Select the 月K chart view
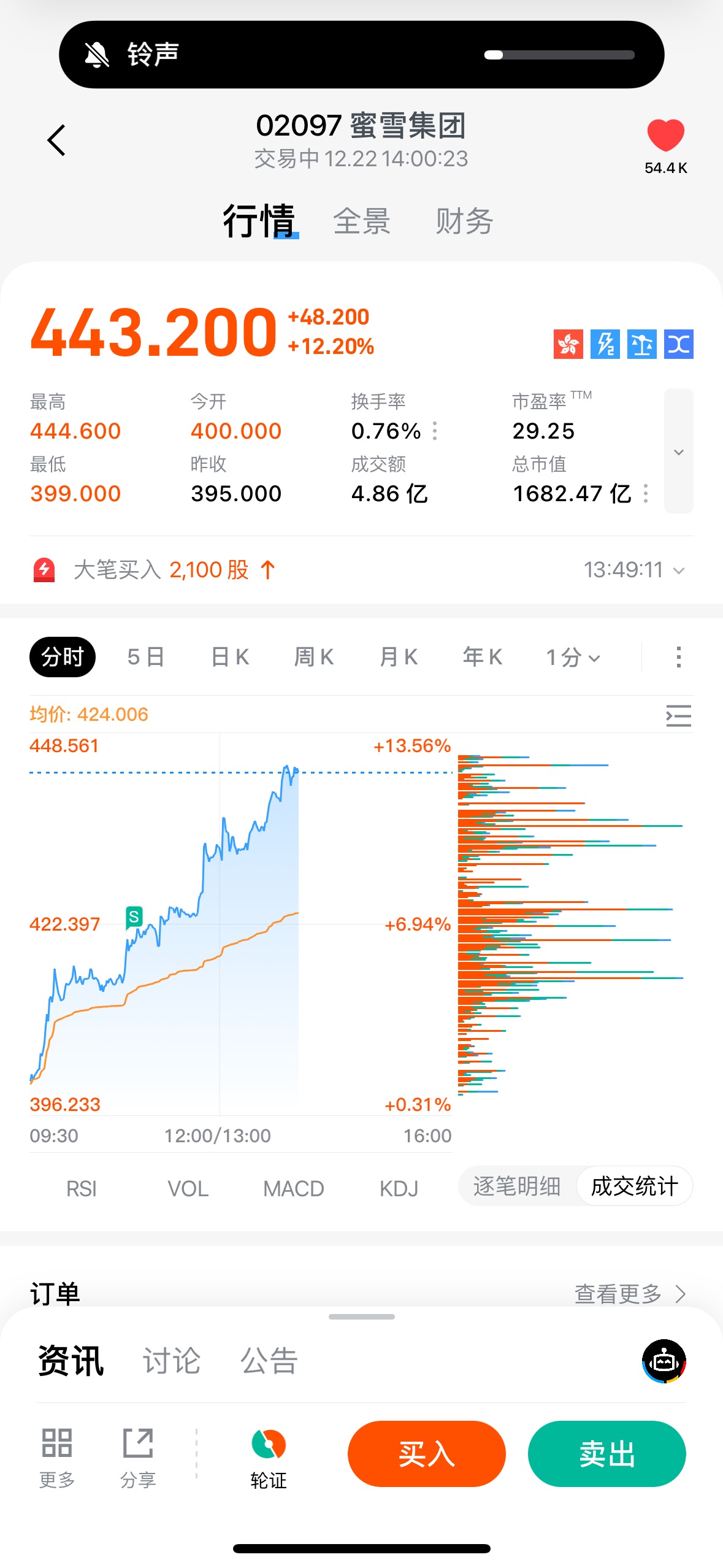The image size is (723, 1568). [399, 657]
